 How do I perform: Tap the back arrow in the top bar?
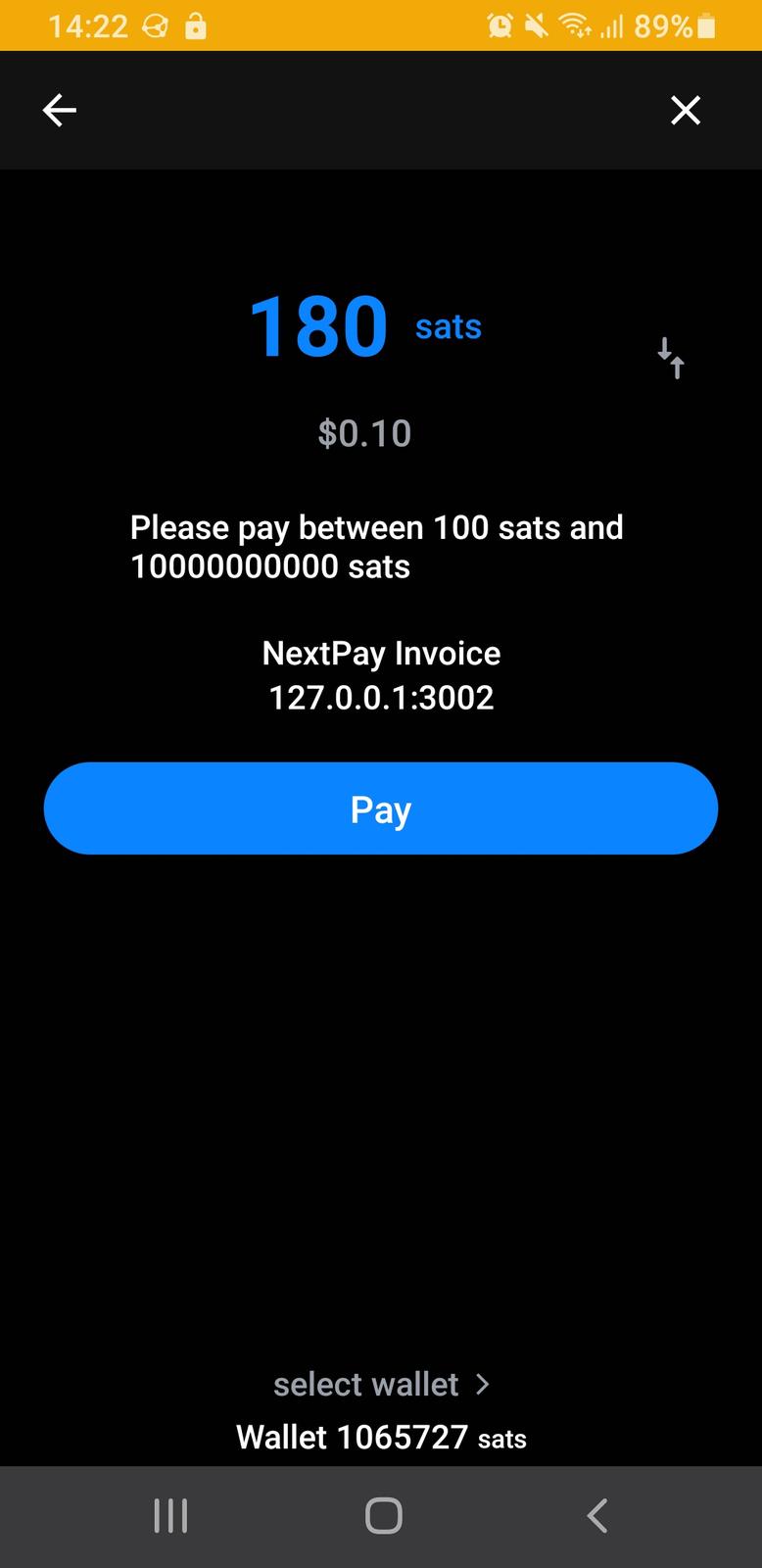[x=59, y=110]
